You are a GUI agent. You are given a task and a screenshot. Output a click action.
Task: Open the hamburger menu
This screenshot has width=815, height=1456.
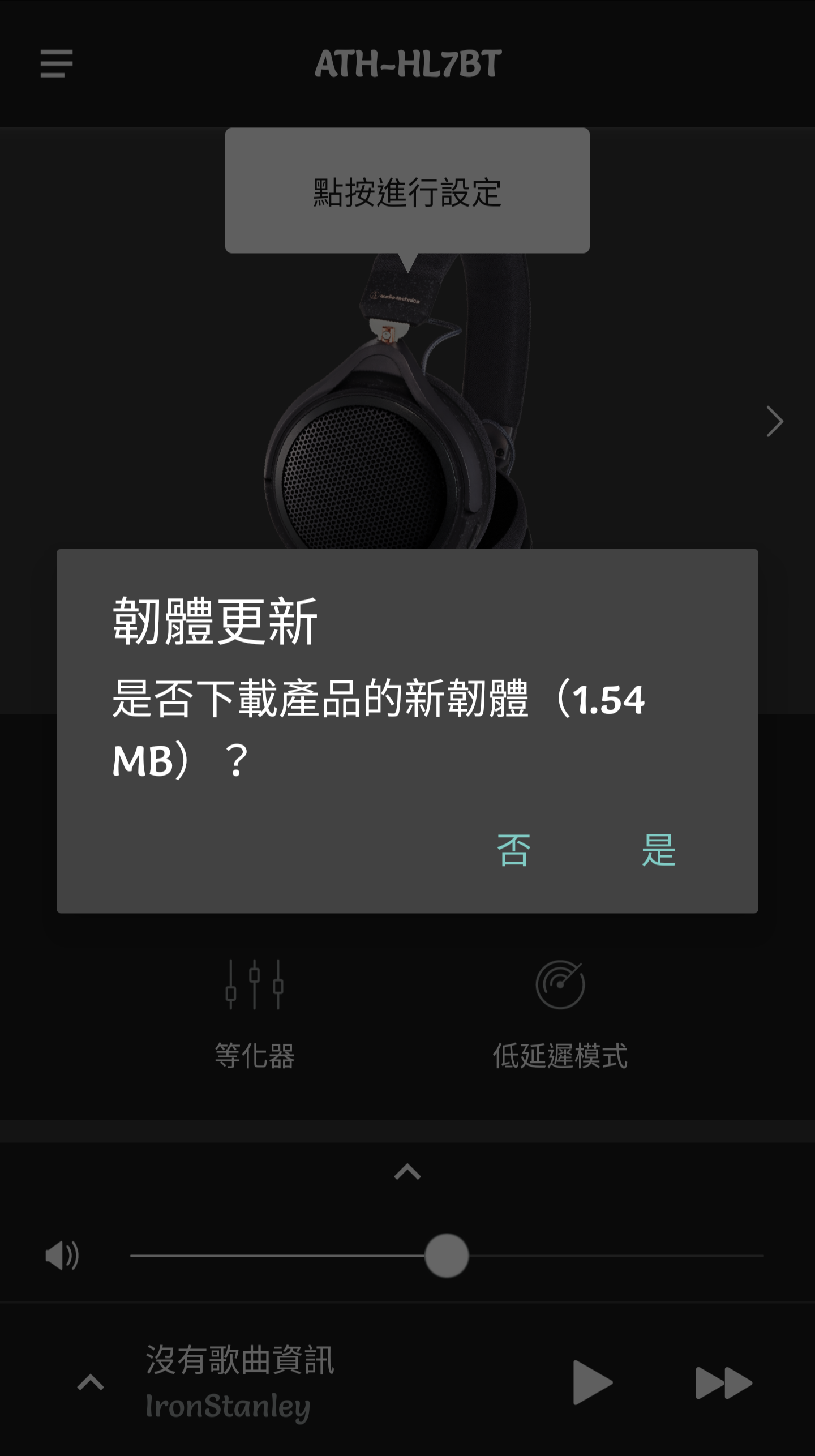pyautogui.click(x=57, y=63)
